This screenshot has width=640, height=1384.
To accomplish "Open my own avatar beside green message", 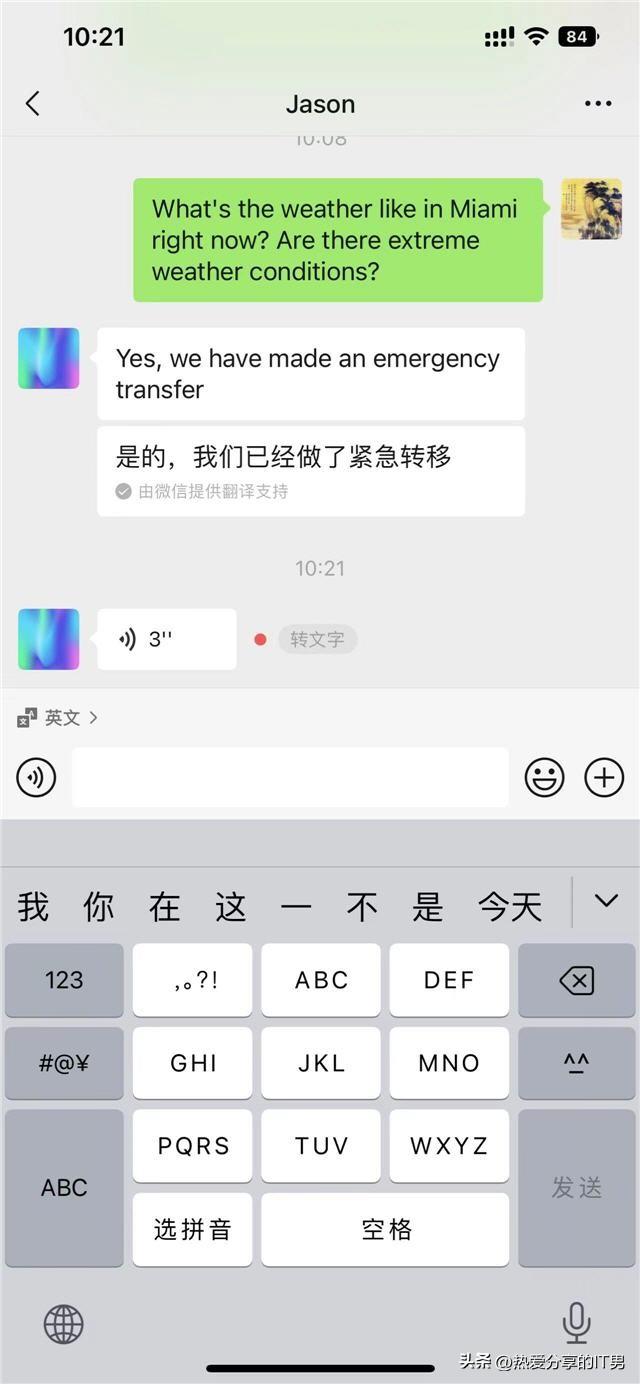I will click(x=591, y=209).
